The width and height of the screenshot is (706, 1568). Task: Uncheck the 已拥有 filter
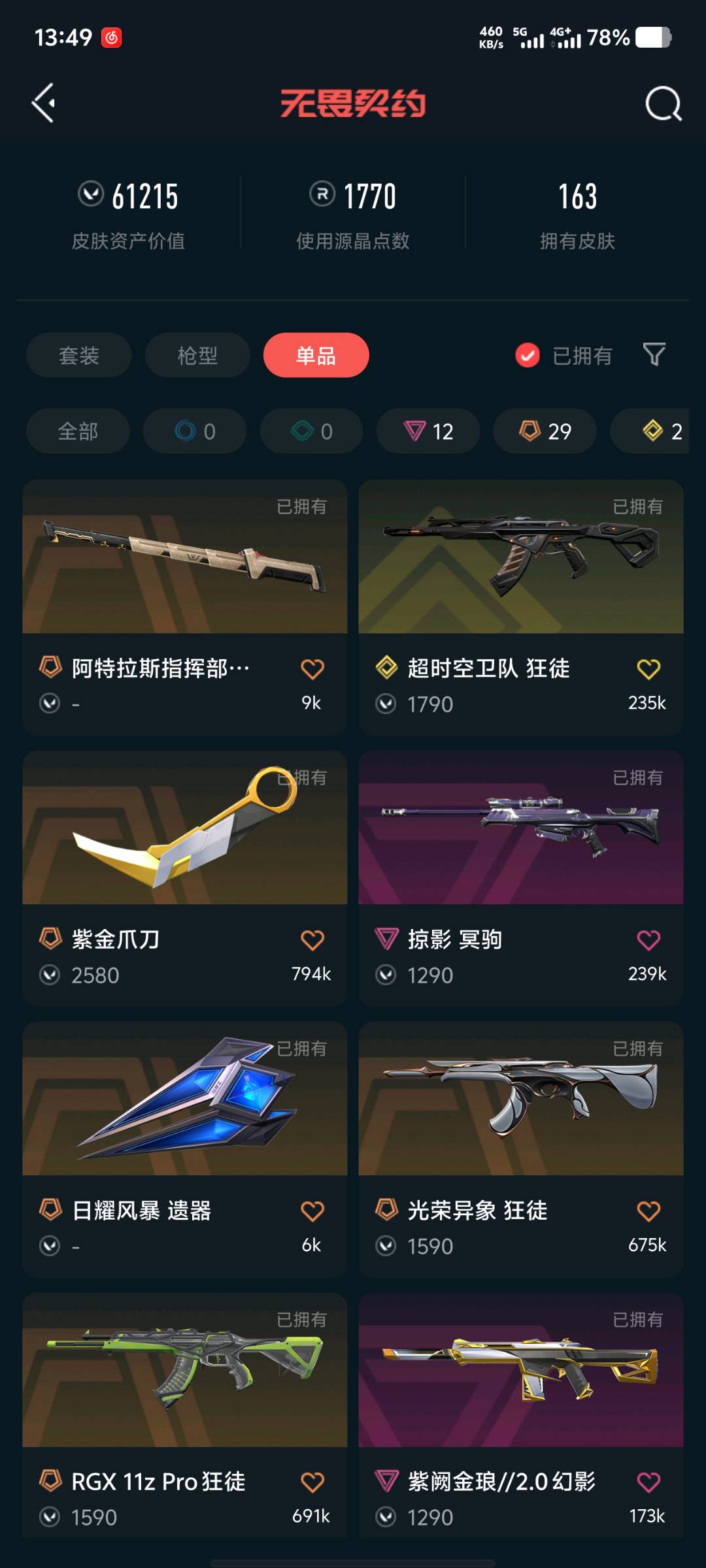coord(563,355)
